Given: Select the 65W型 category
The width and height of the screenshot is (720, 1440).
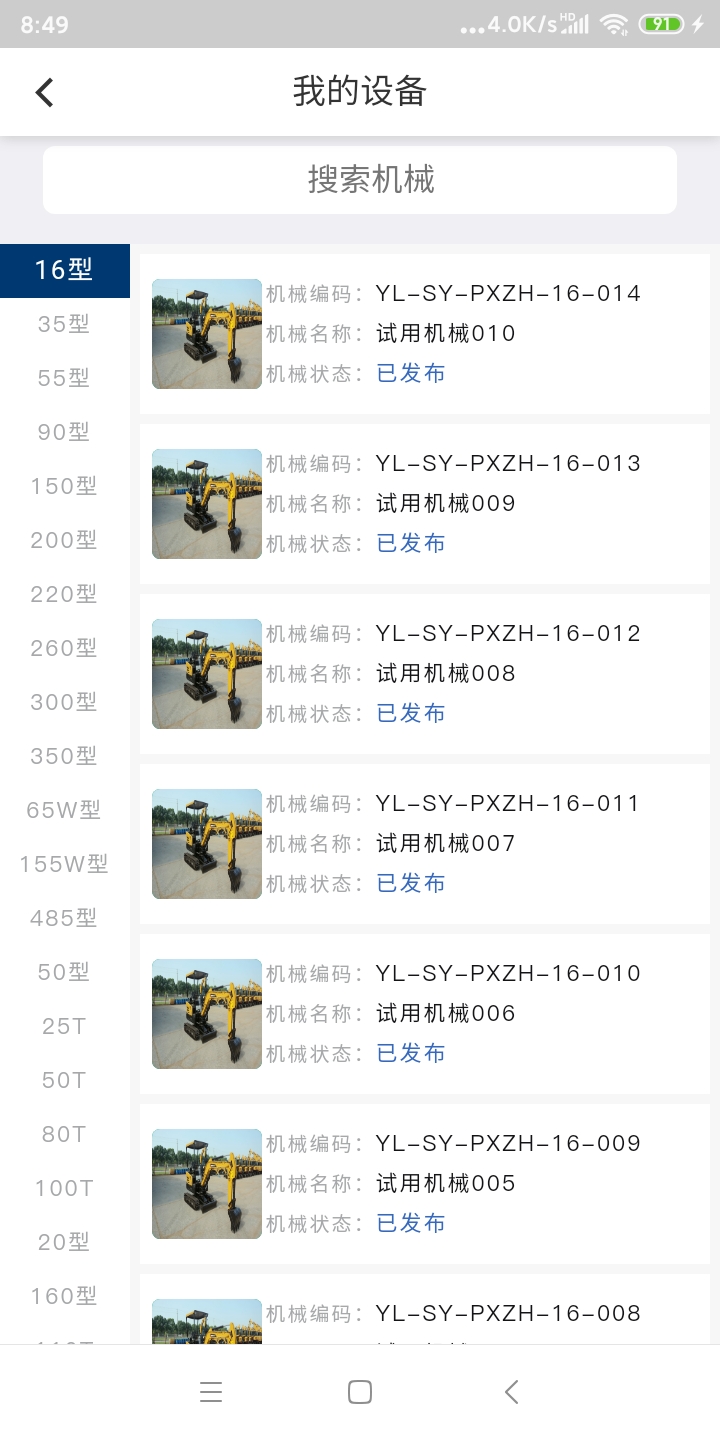Looking at the screenshot, I should [64, 810].
